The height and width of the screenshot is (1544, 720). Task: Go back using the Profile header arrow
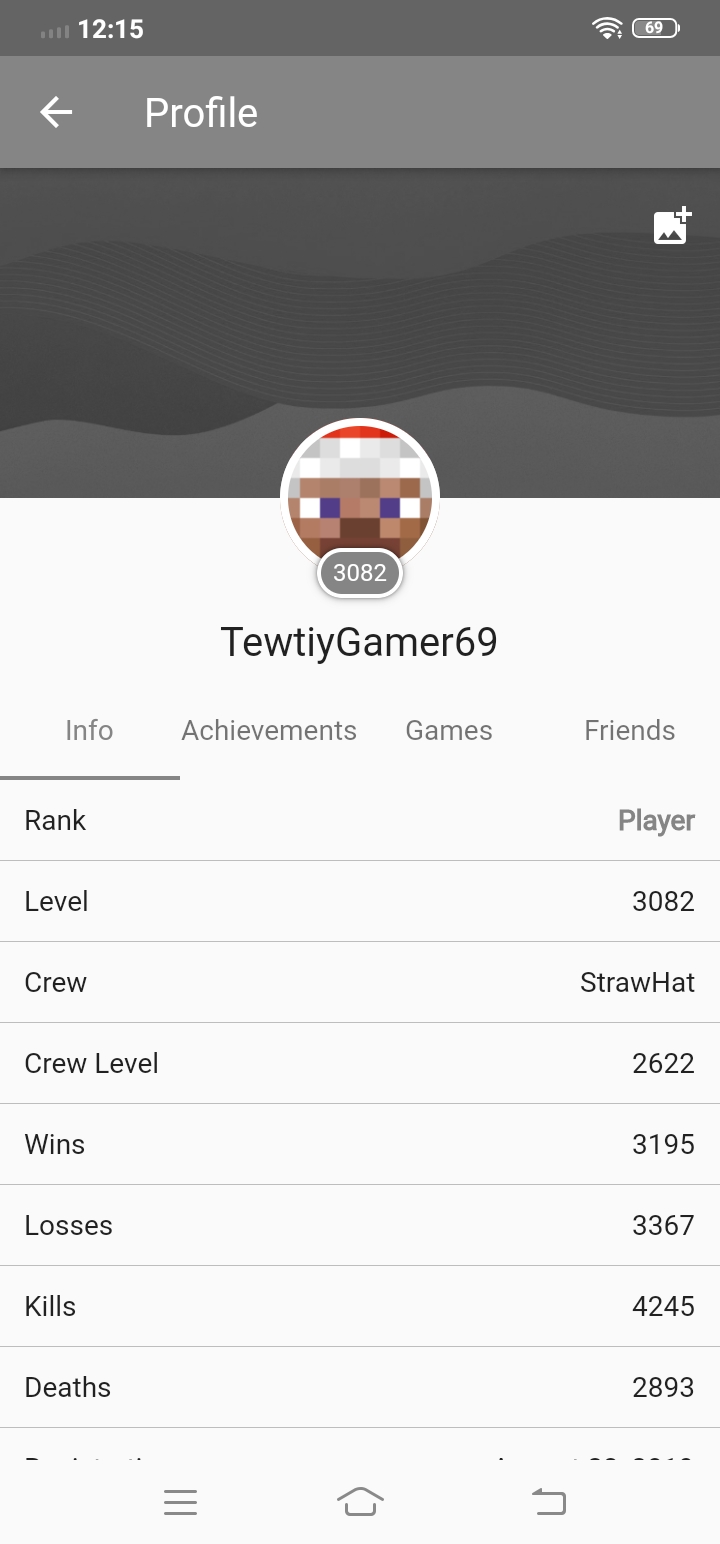[x=56, y=112]
